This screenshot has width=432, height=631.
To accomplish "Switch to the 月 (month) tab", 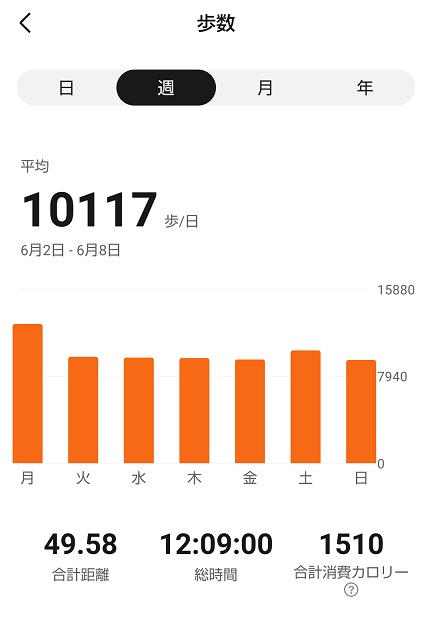I will [x=265, y=87].
